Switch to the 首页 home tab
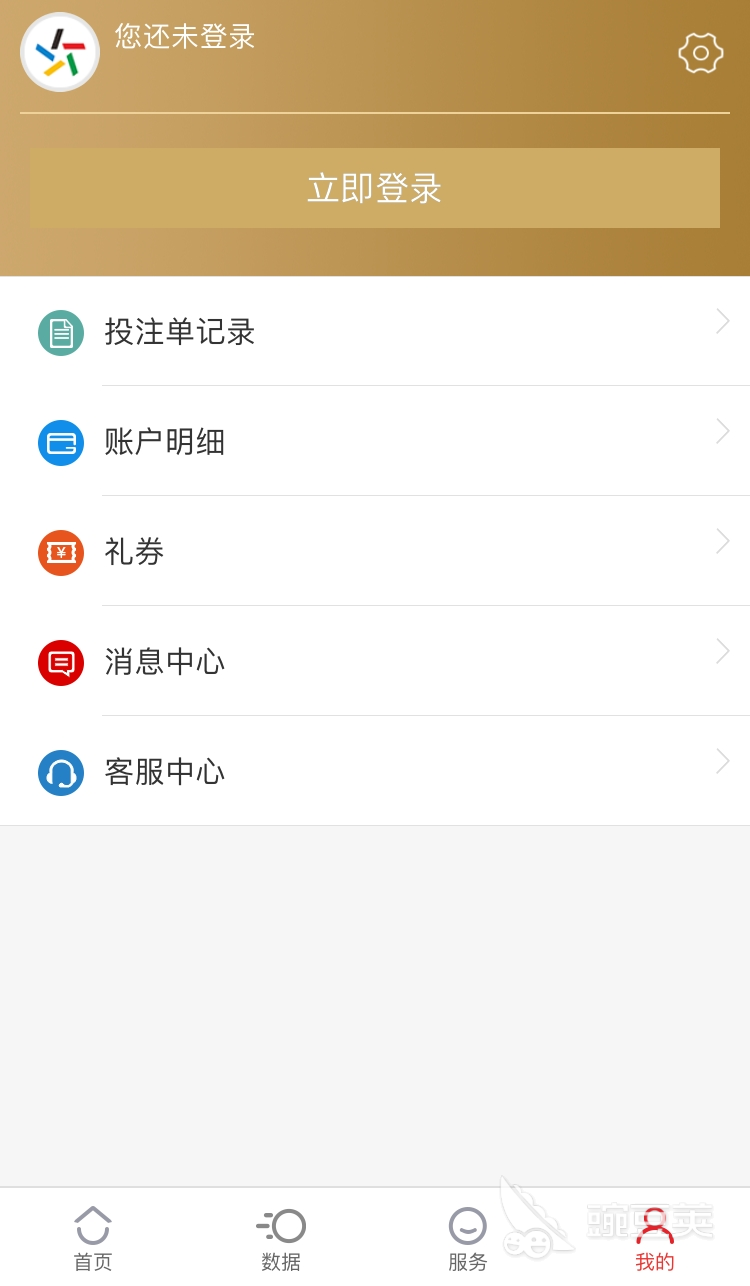 coord(93,1238)
